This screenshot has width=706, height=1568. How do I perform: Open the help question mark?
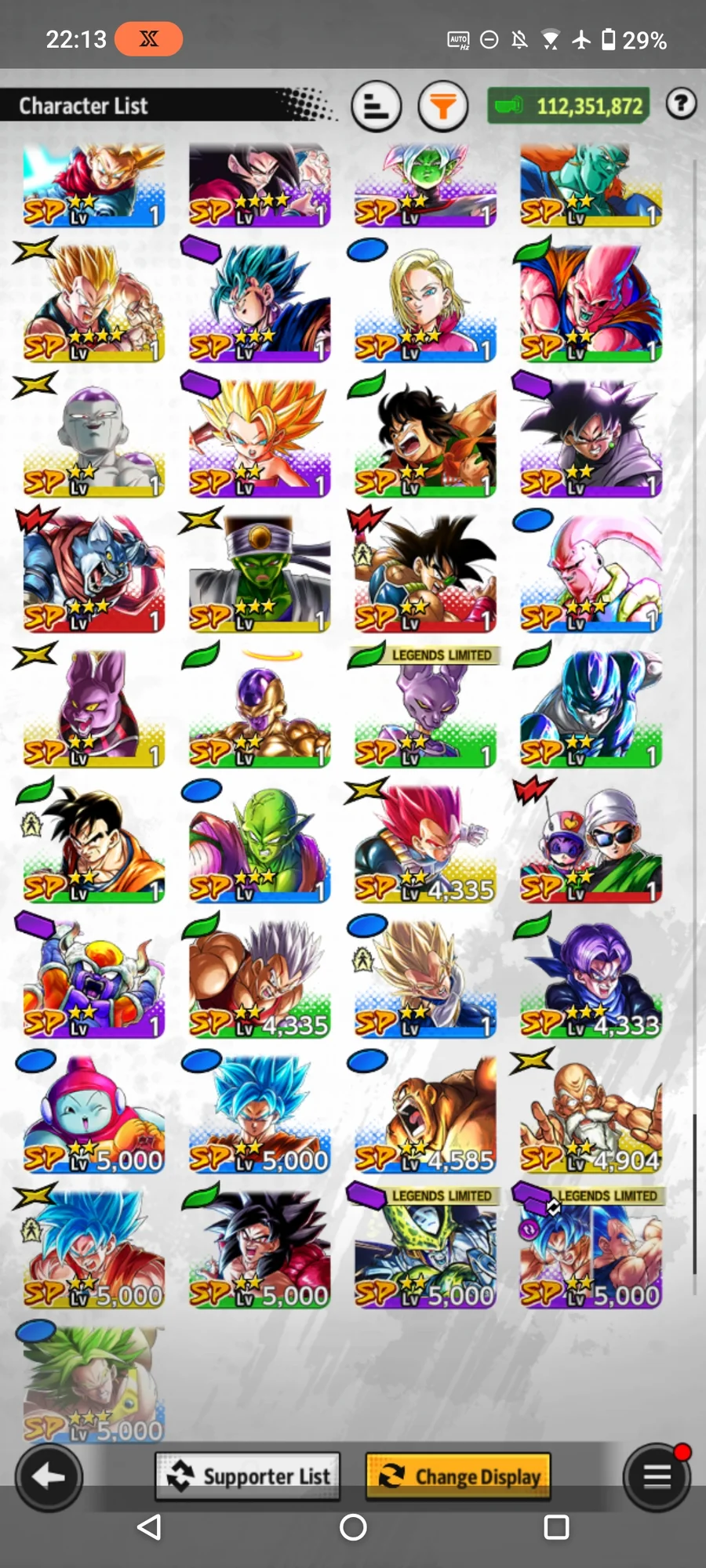tap(681, 103)
